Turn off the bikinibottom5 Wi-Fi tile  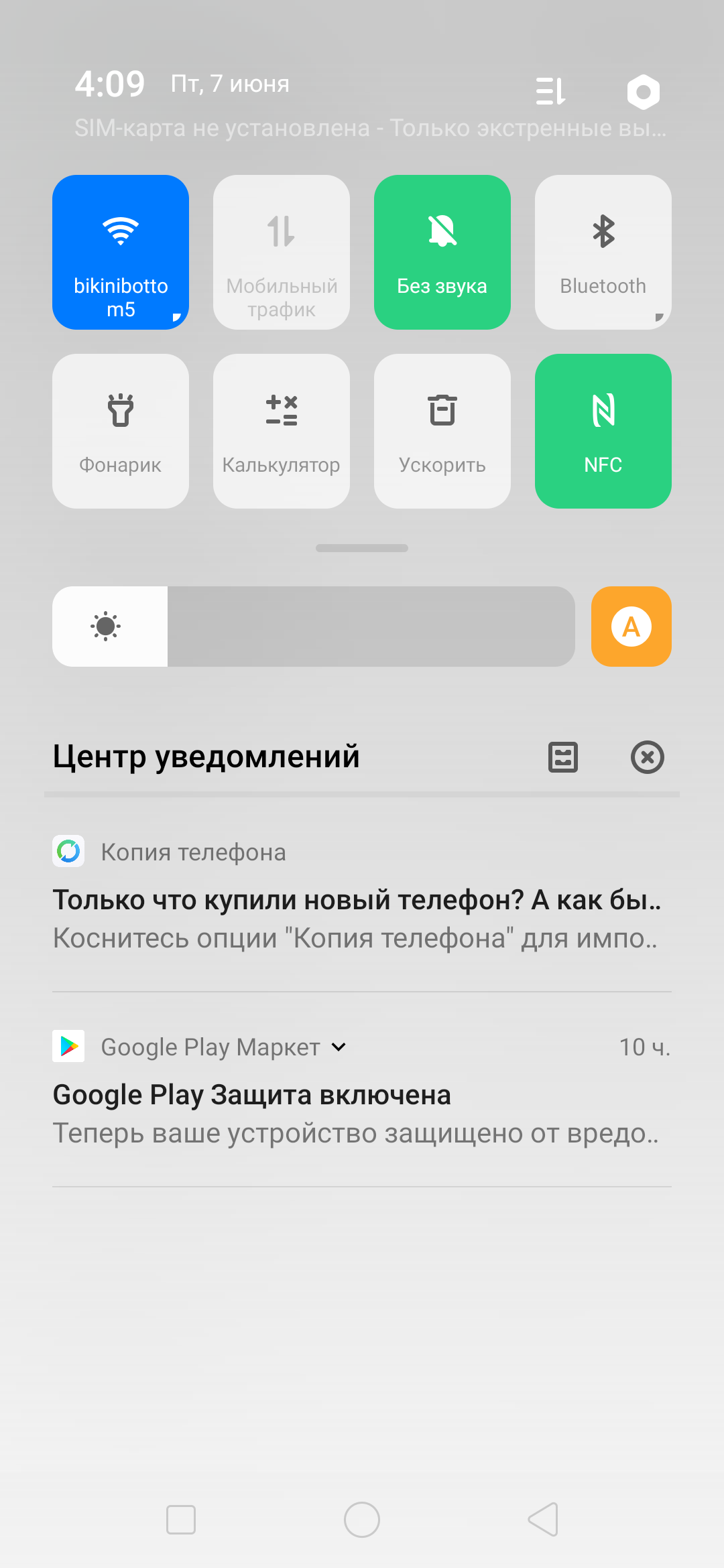tap(121, 252)
